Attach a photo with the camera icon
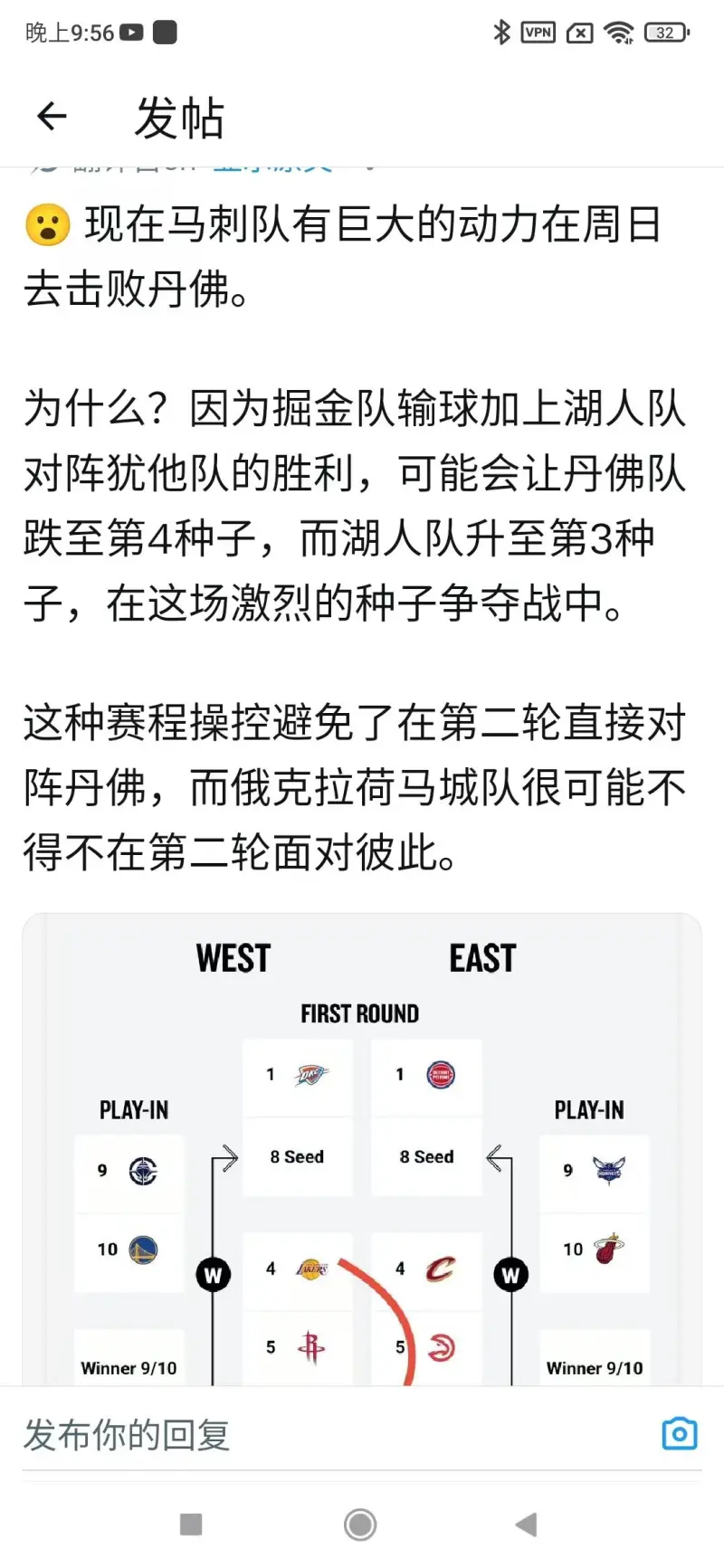The width and height of the screenshot is (724, 1568). (x=679, y=1434)
